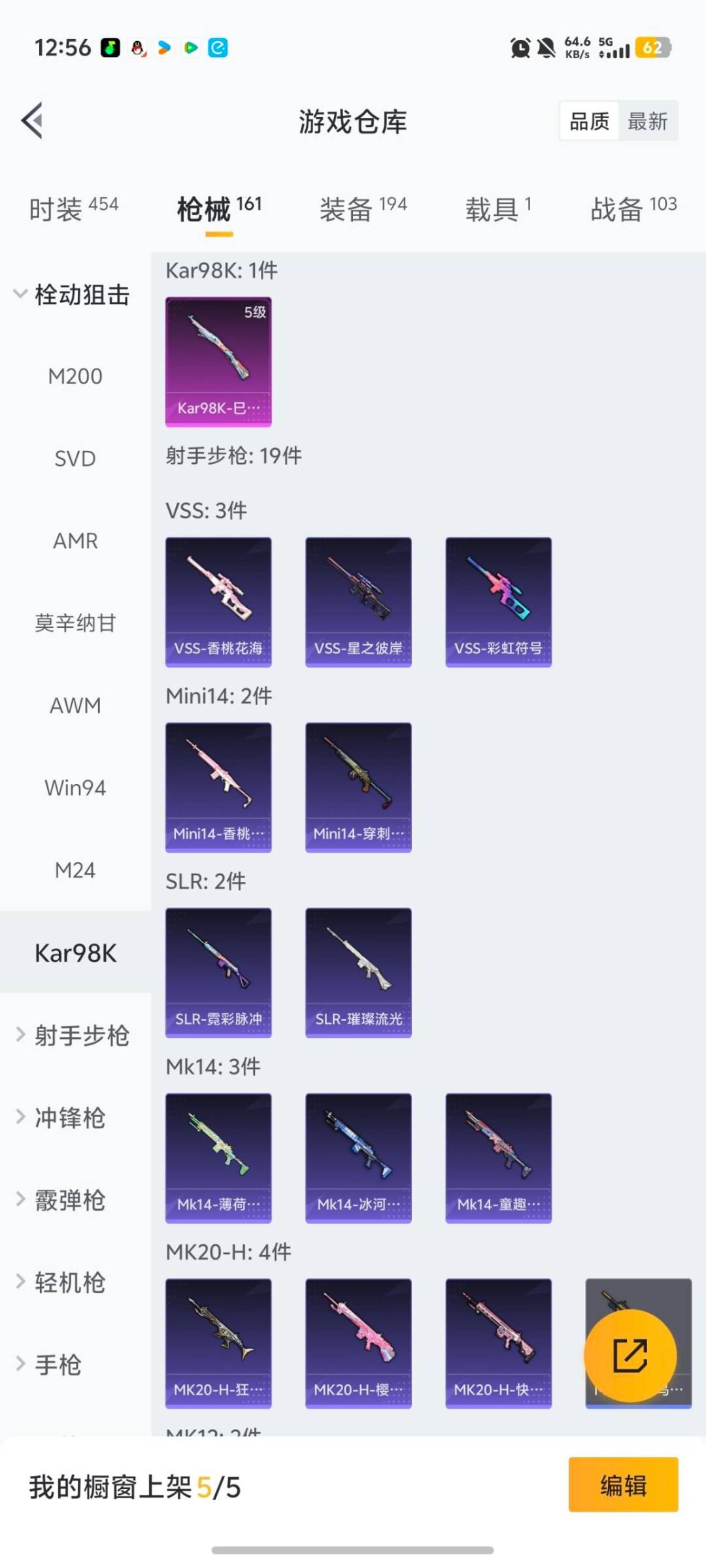View the VSS-香桃花海 weapon skin
The image size is (706, 1568).
[218, 601]
